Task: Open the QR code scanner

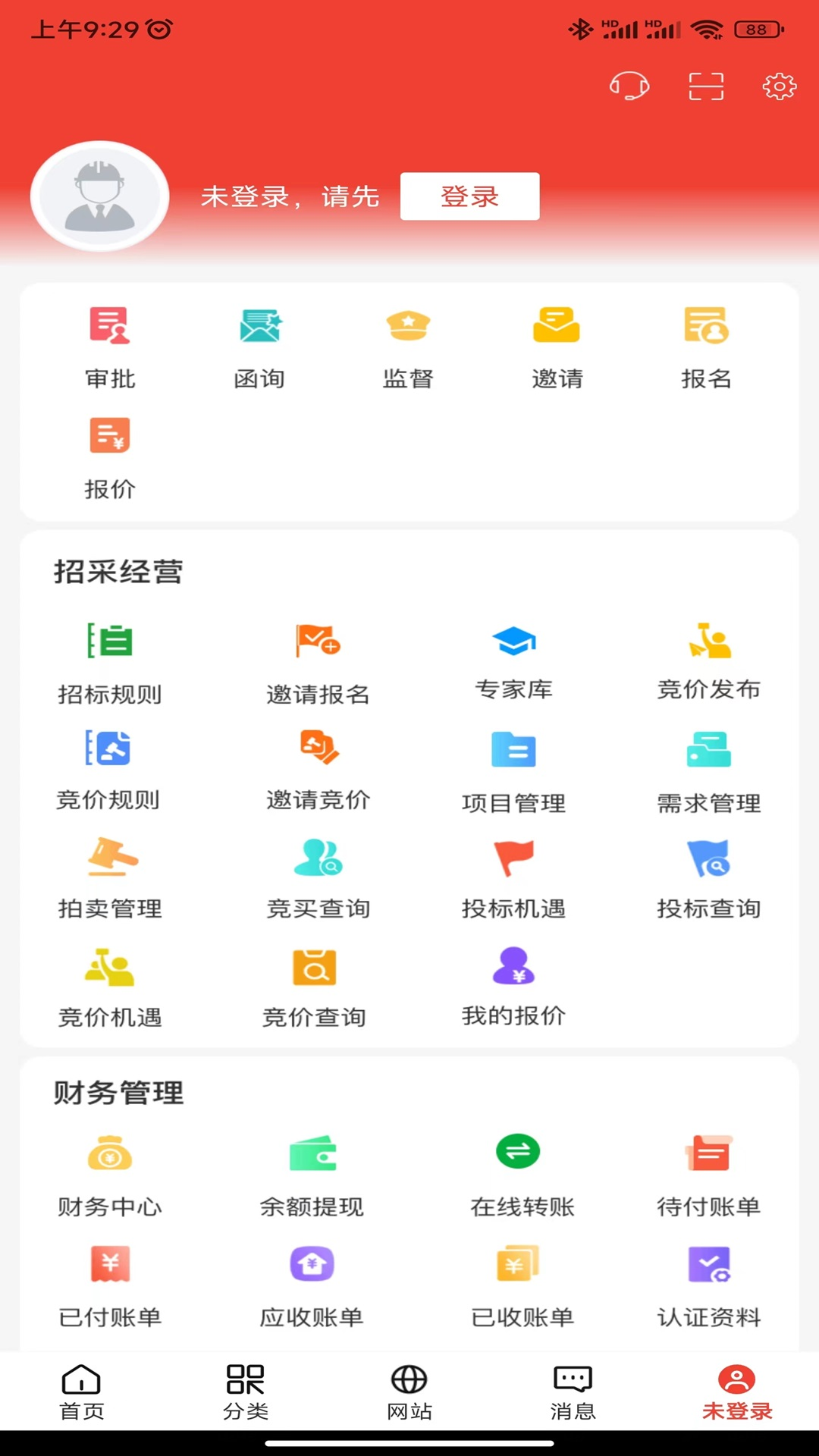Action: pos(705,86)
